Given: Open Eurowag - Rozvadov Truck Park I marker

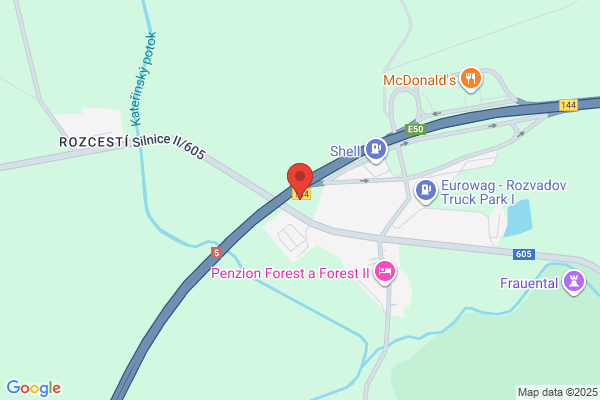Looking at the screenshot, I should pyautogui.click(x=426, y=191).
